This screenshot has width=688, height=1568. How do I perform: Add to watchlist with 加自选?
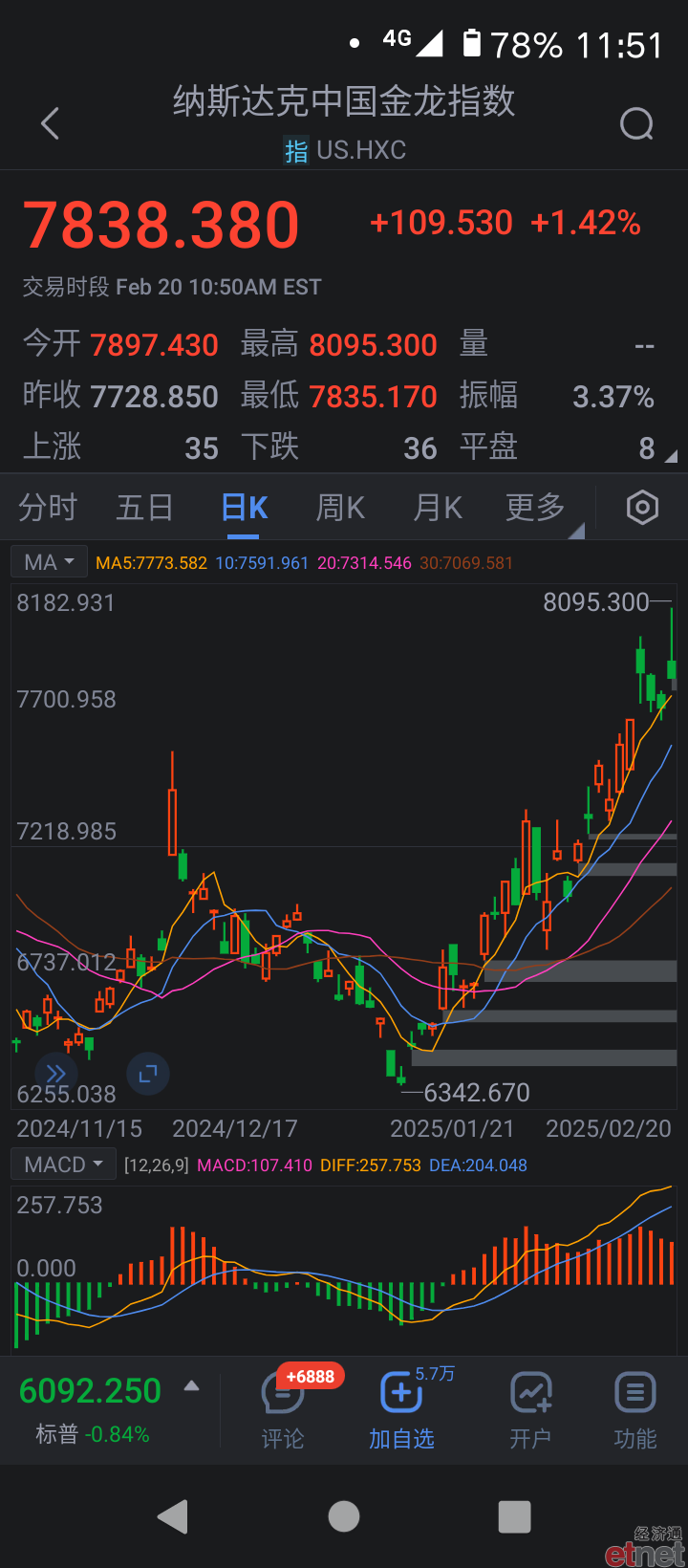(x=401, y=1411)
